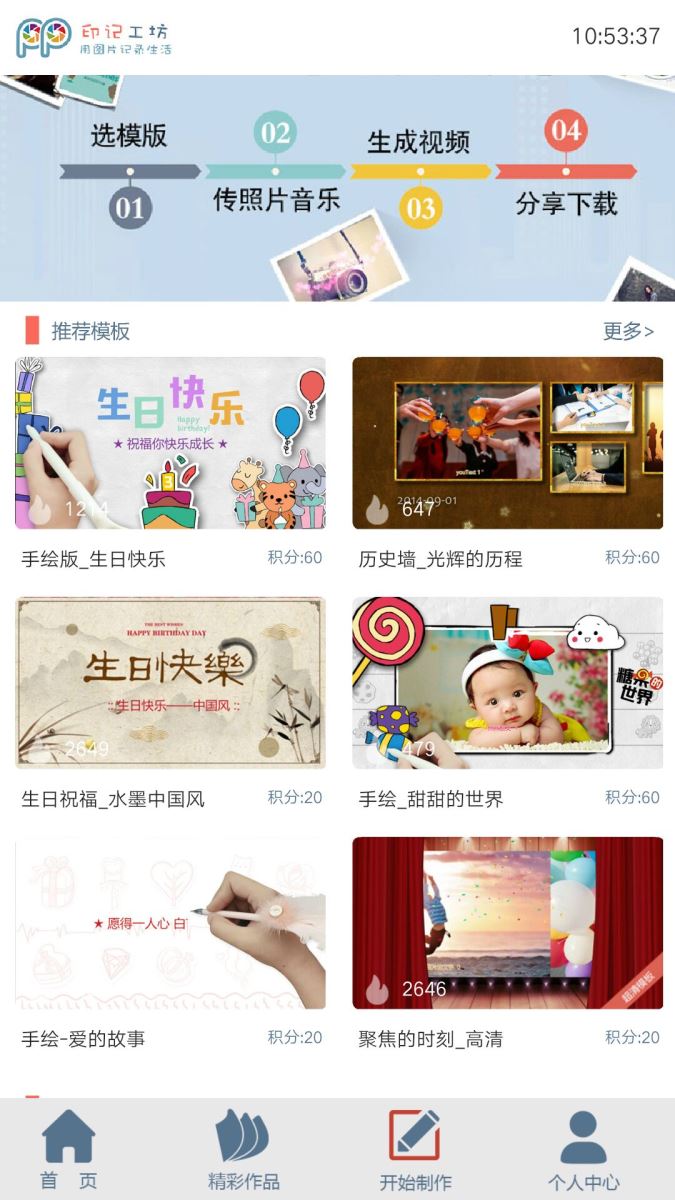Tap the how-to steps banner
Screen dimensions: 675x1200
coord(337,188)
